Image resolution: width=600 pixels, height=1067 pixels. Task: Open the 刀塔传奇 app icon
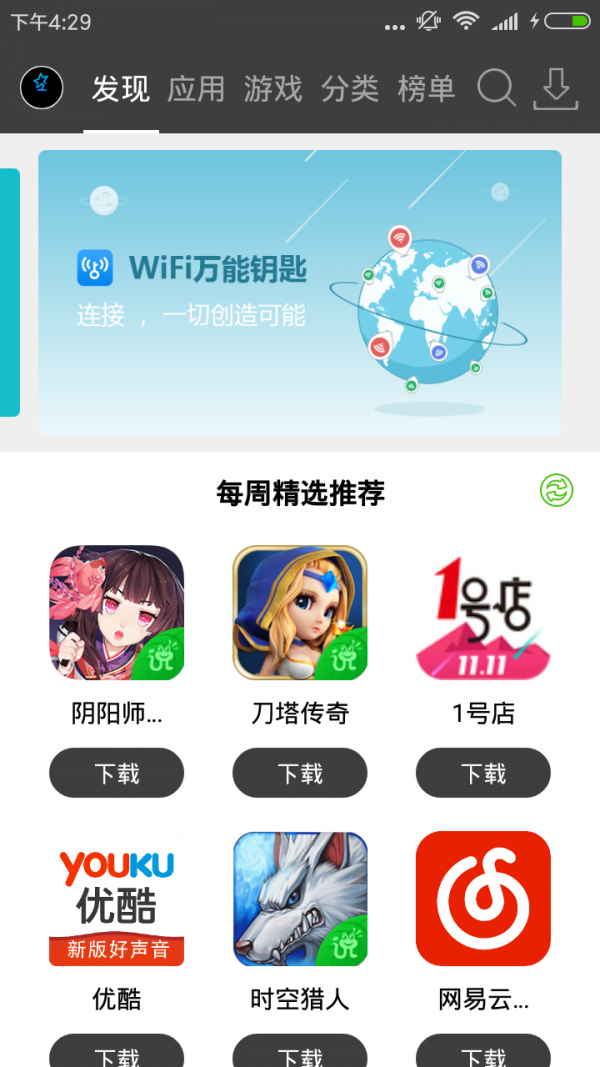pos(300,613)
